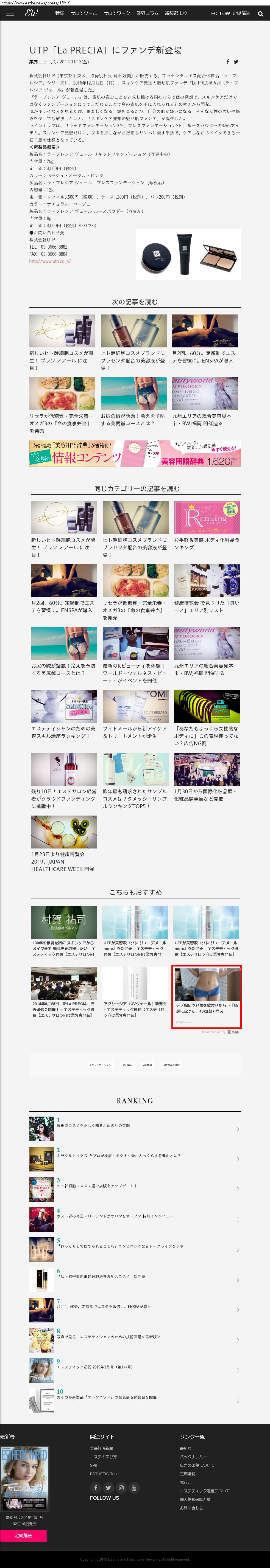Viewport: 270px width, 1568px height.
Task: Visit the http://www.utp.co.jp/ link
Action: point(50,261)
